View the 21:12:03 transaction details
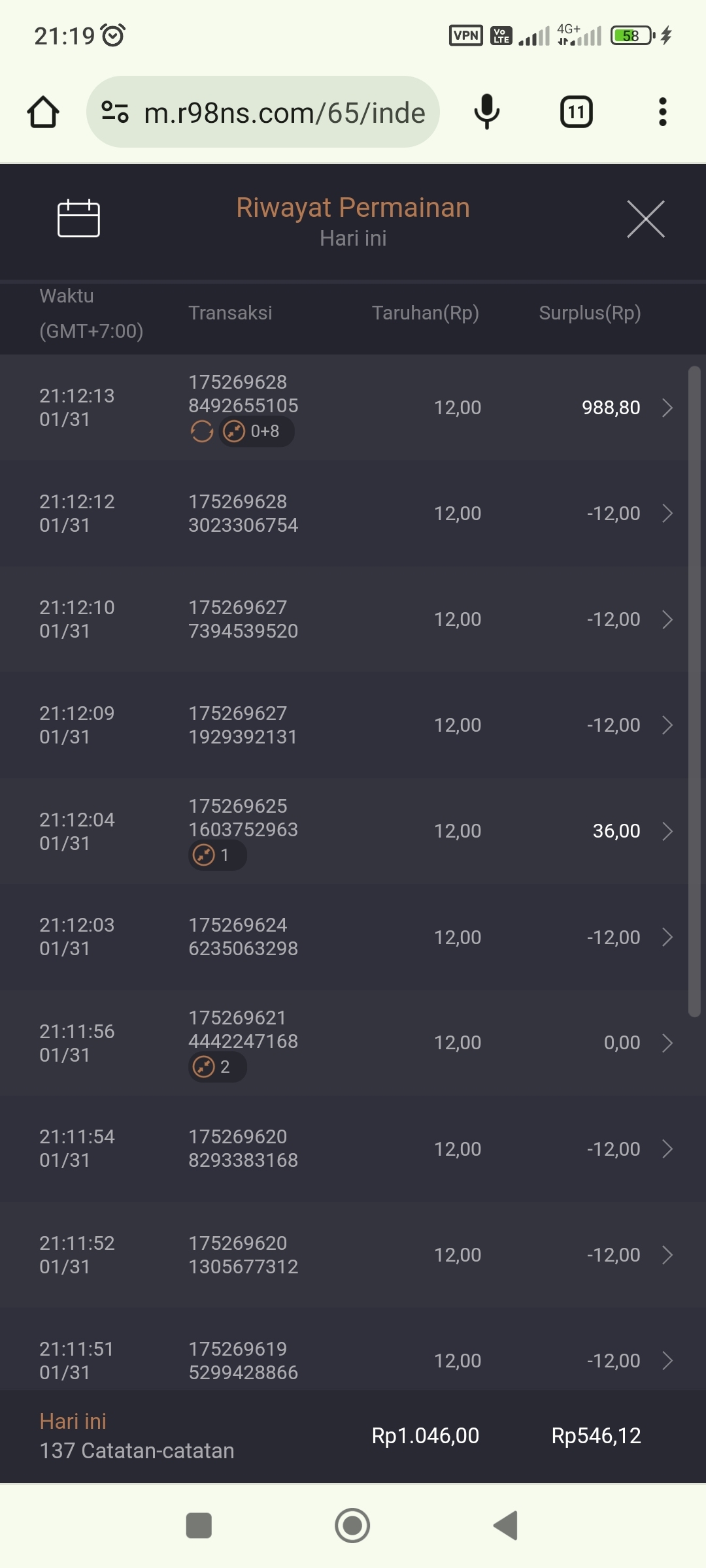The image size is (706, 1568). point(667,937)
